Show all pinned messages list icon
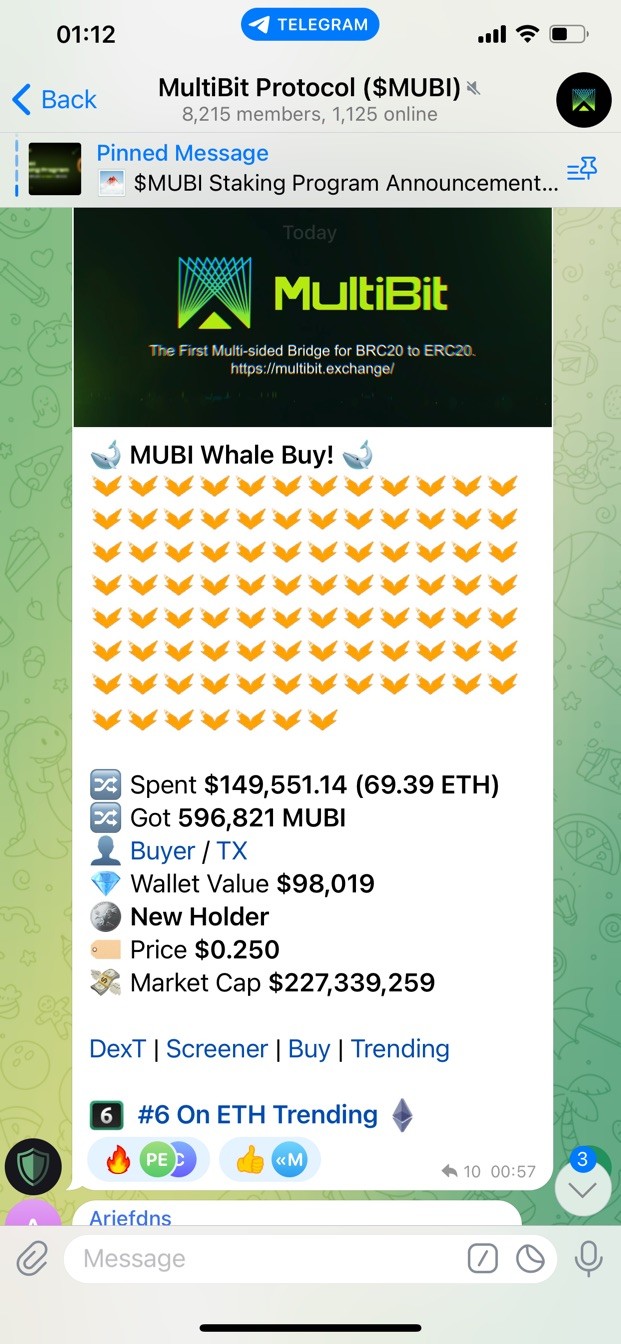Image resolution: width=621 pixels, height=1344 pixels. 582,169
